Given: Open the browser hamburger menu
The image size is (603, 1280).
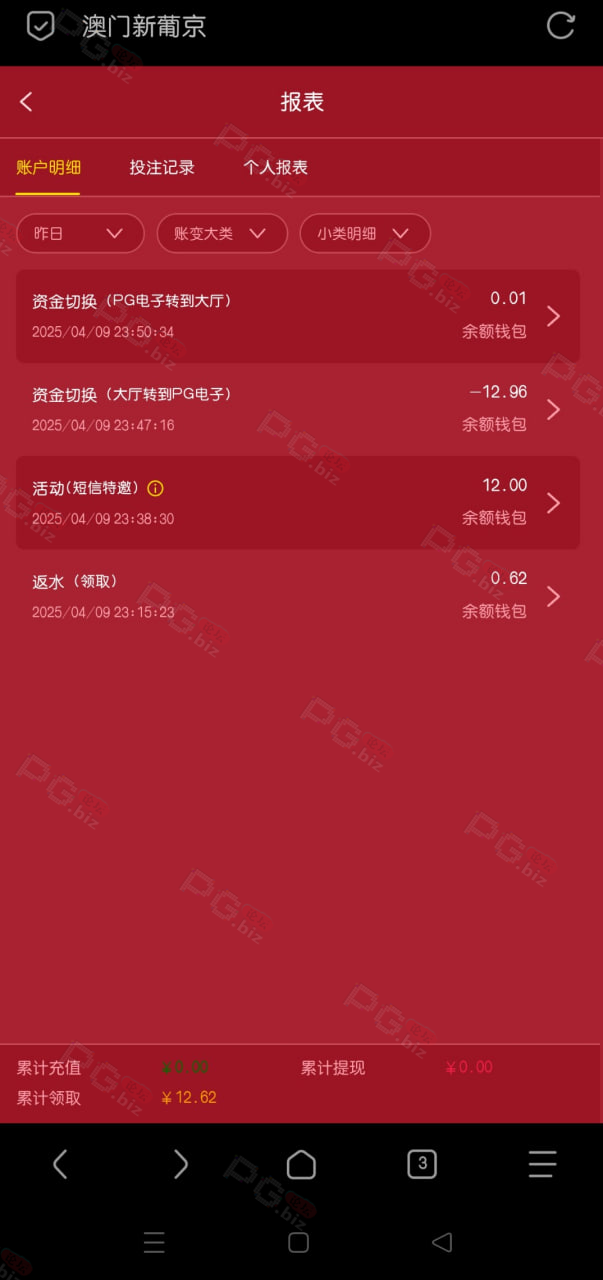Looking at the screenshot, I should pyautogui.click(x=542, y=1164).
